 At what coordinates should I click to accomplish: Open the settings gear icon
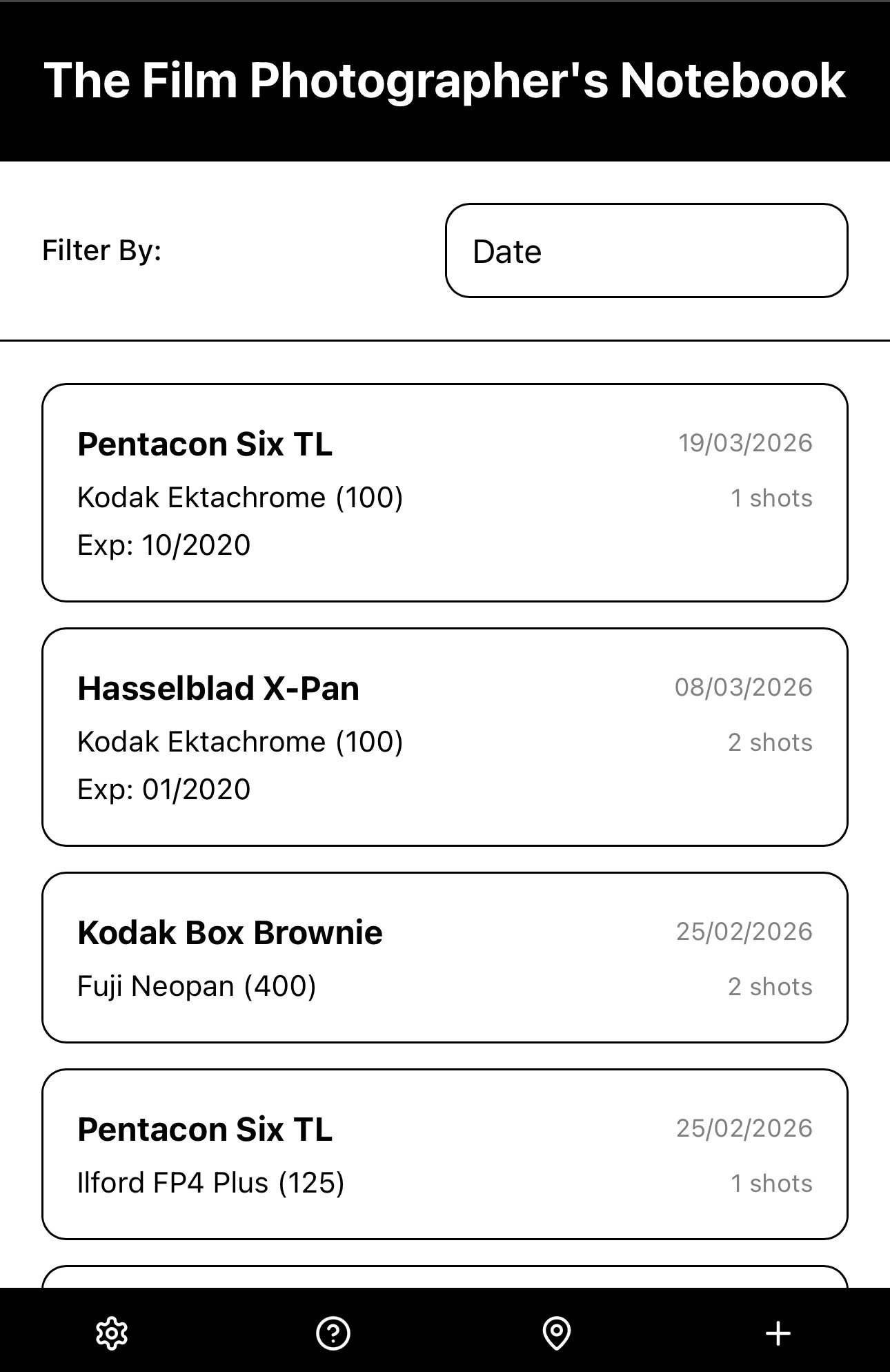click(x=112, y=1333)
